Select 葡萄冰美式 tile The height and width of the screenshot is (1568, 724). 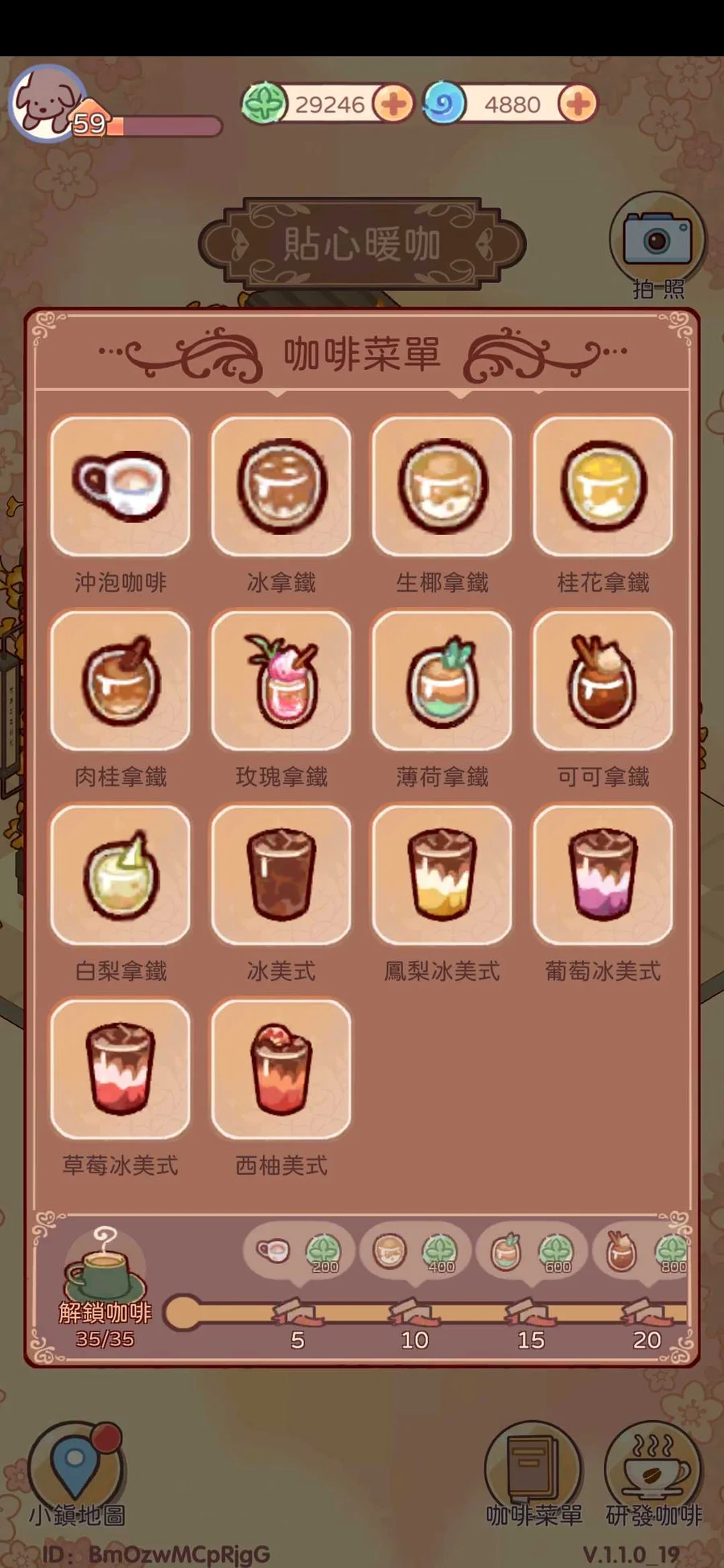603,875
